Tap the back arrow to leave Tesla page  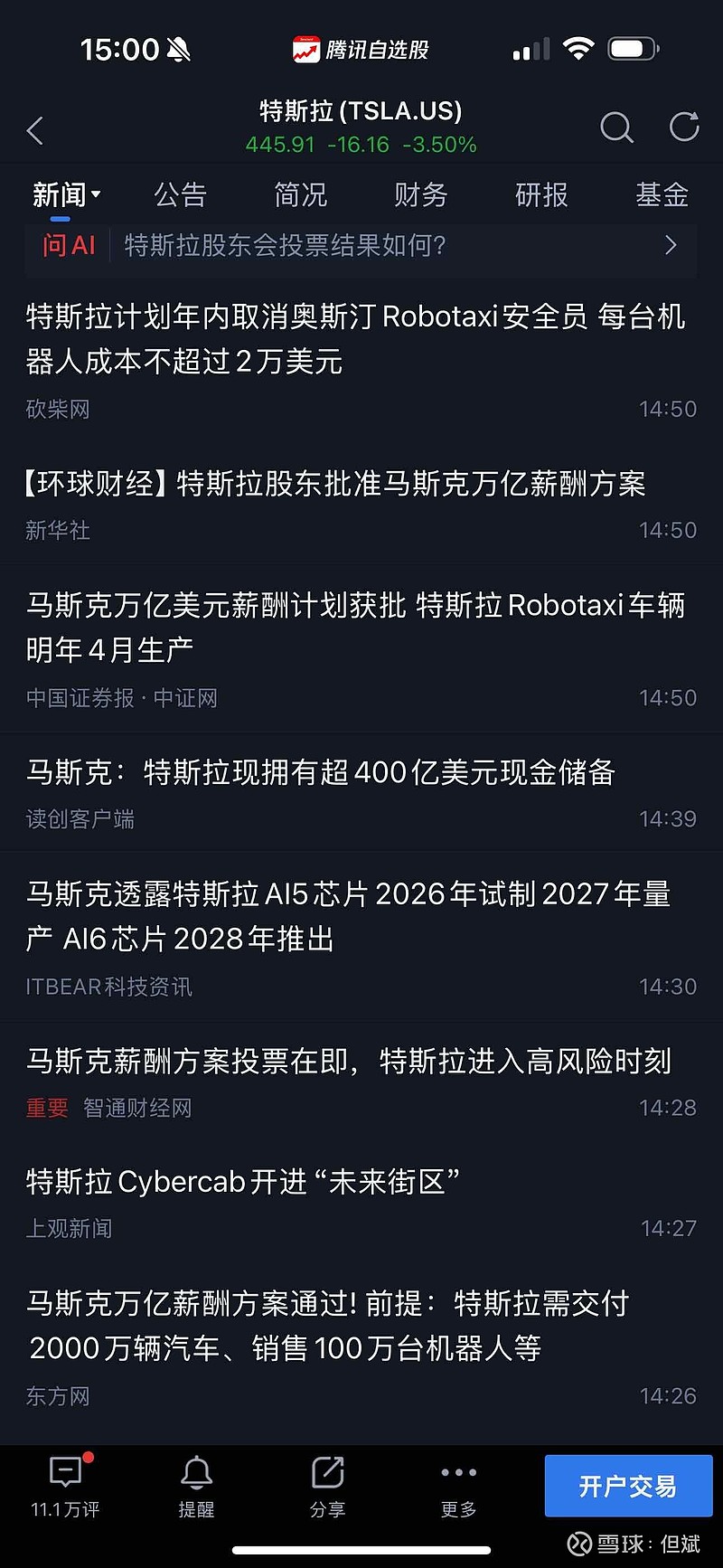[34, 129]
